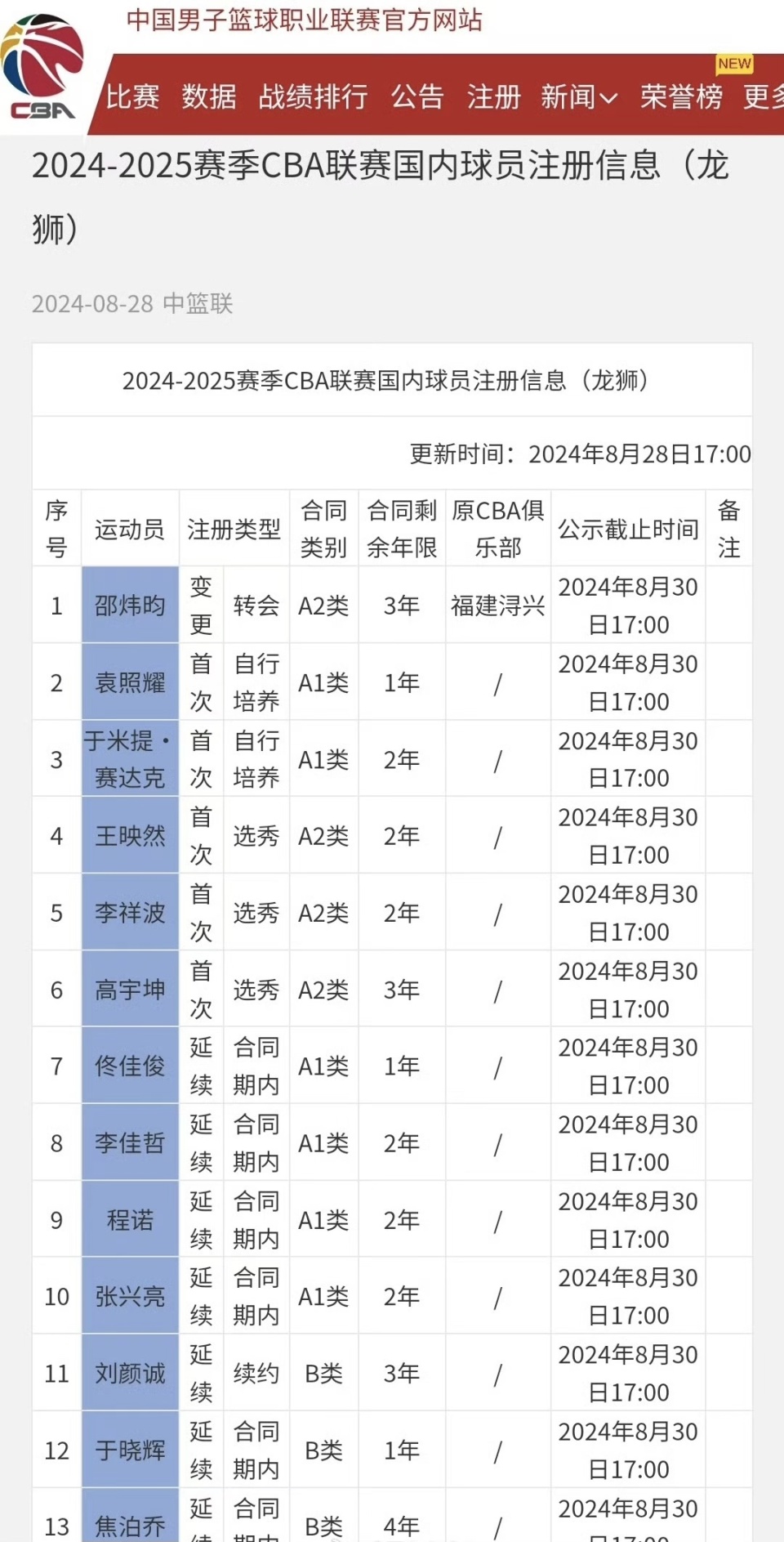Open player 刘颜诚's profile
The height and width of the screenshot is (1542, 784).
[x=130, y=1374]
